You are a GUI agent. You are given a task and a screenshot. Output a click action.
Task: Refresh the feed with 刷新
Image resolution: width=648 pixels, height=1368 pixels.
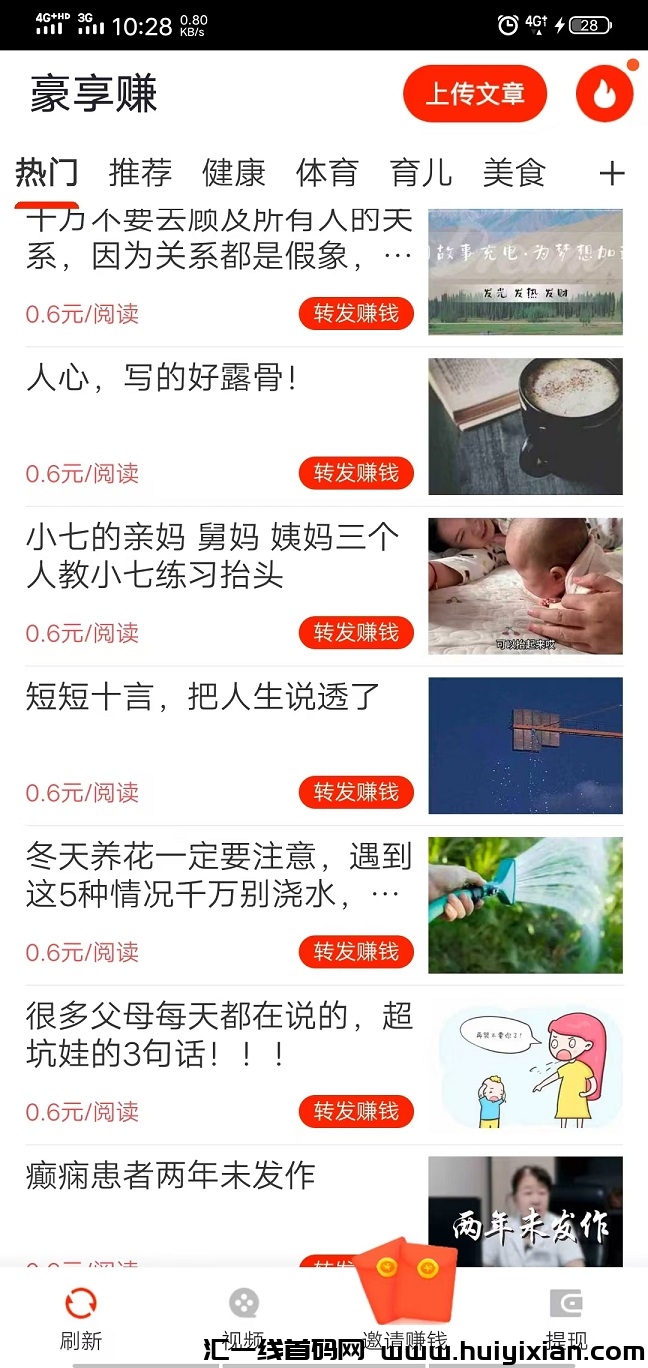coord(81,1315)
